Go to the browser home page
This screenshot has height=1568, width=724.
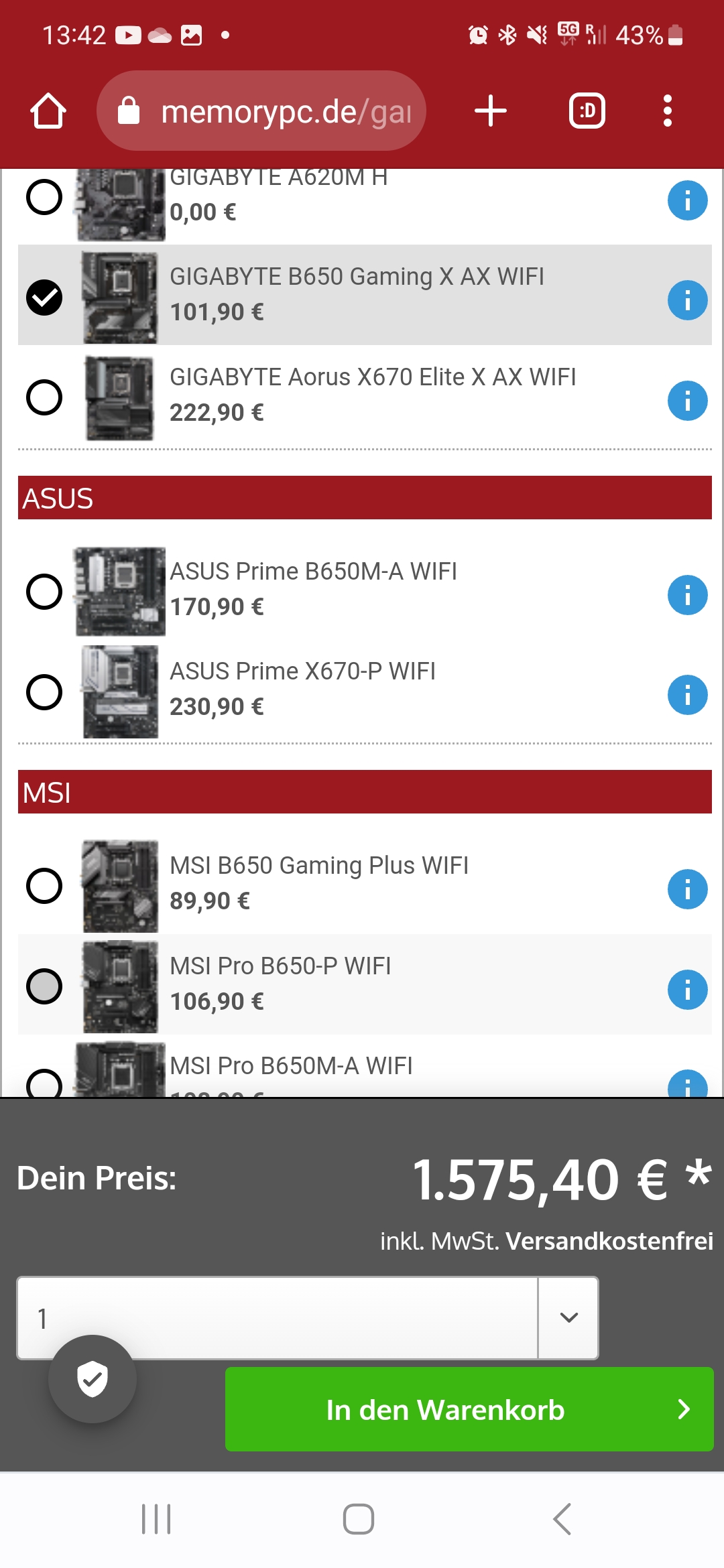pos(48,111)
